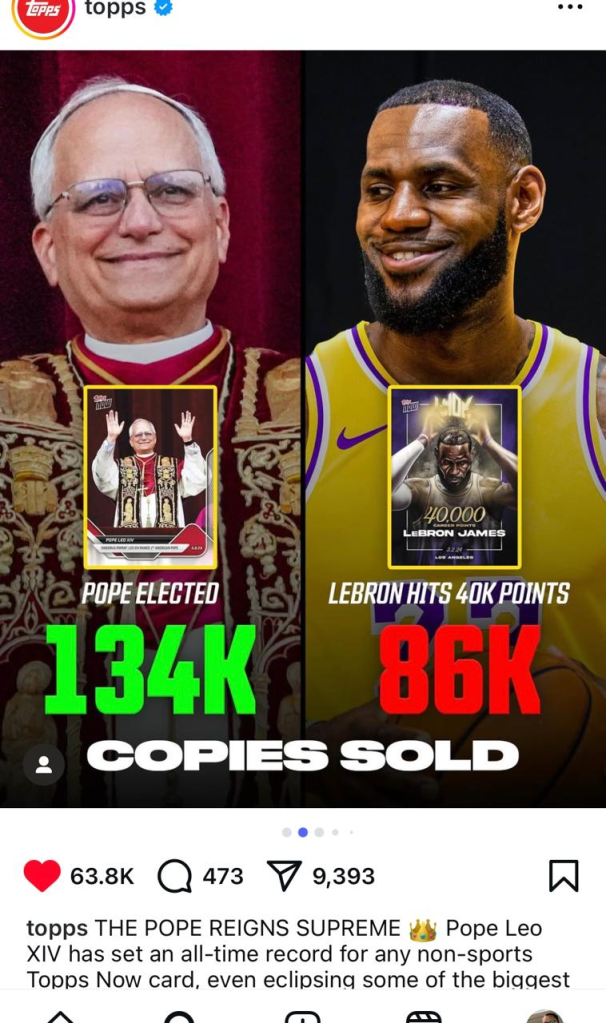Like the topps post with the heart
The image size is (606, 1023).
coord(42,876)
